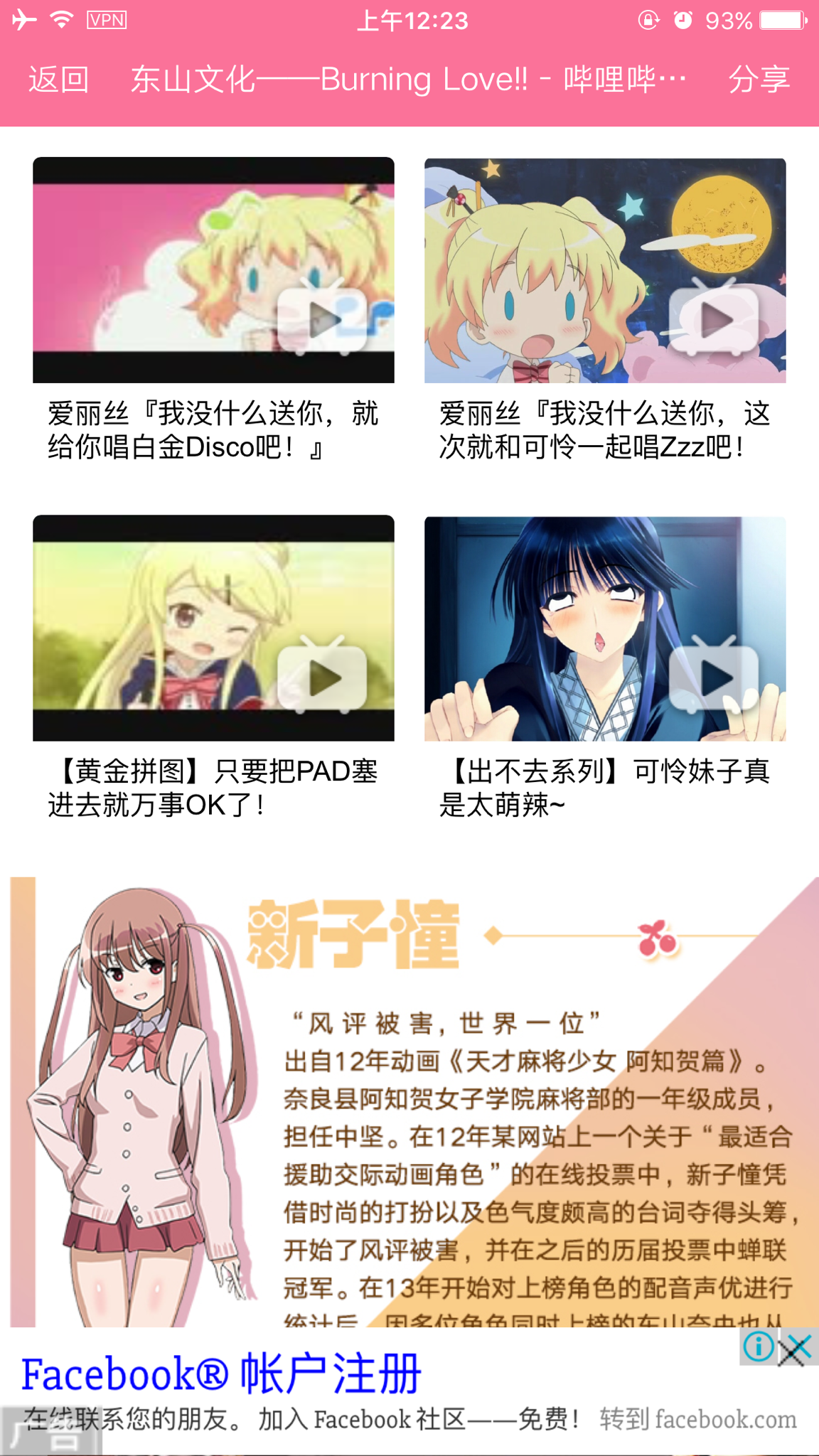Play the 爱丽丝和可怜唱Zzz video
Screen dimensions: 819x1456
(x=718, y=320)
